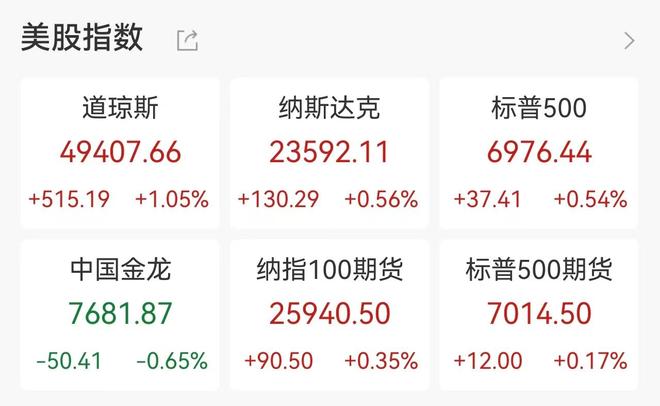Open the 道琼斯 index card
Viewport: 660px width, 406px height.
(120, 152)
